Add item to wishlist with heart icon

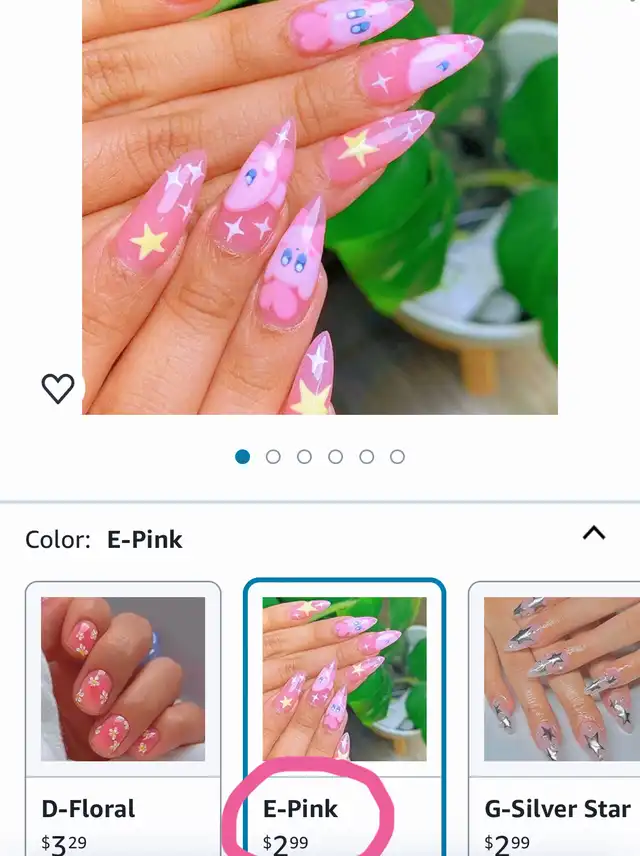(x=58, y=388)
